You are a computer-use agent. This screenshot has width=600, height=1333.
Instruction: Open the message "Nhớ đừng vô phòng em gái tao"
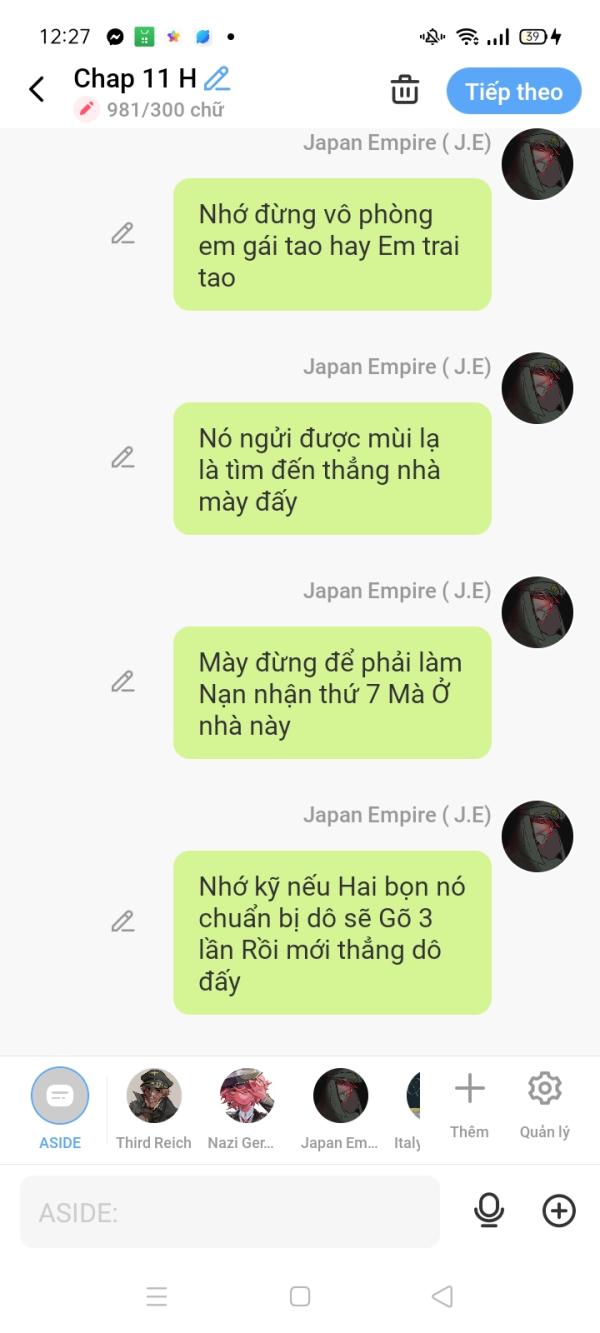pos(332,245)
